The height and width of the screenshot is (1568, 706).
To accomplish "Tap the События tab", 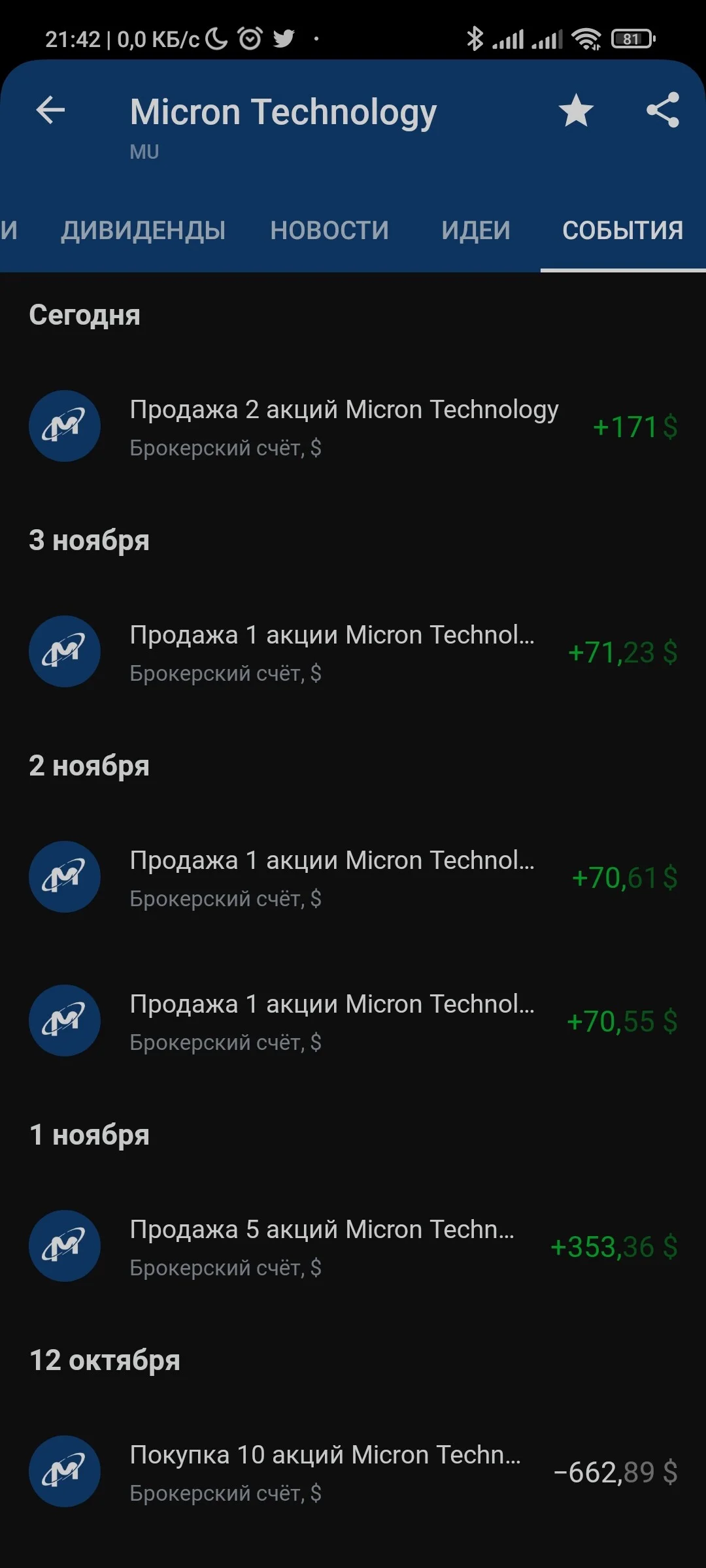I will click(623, 231).
